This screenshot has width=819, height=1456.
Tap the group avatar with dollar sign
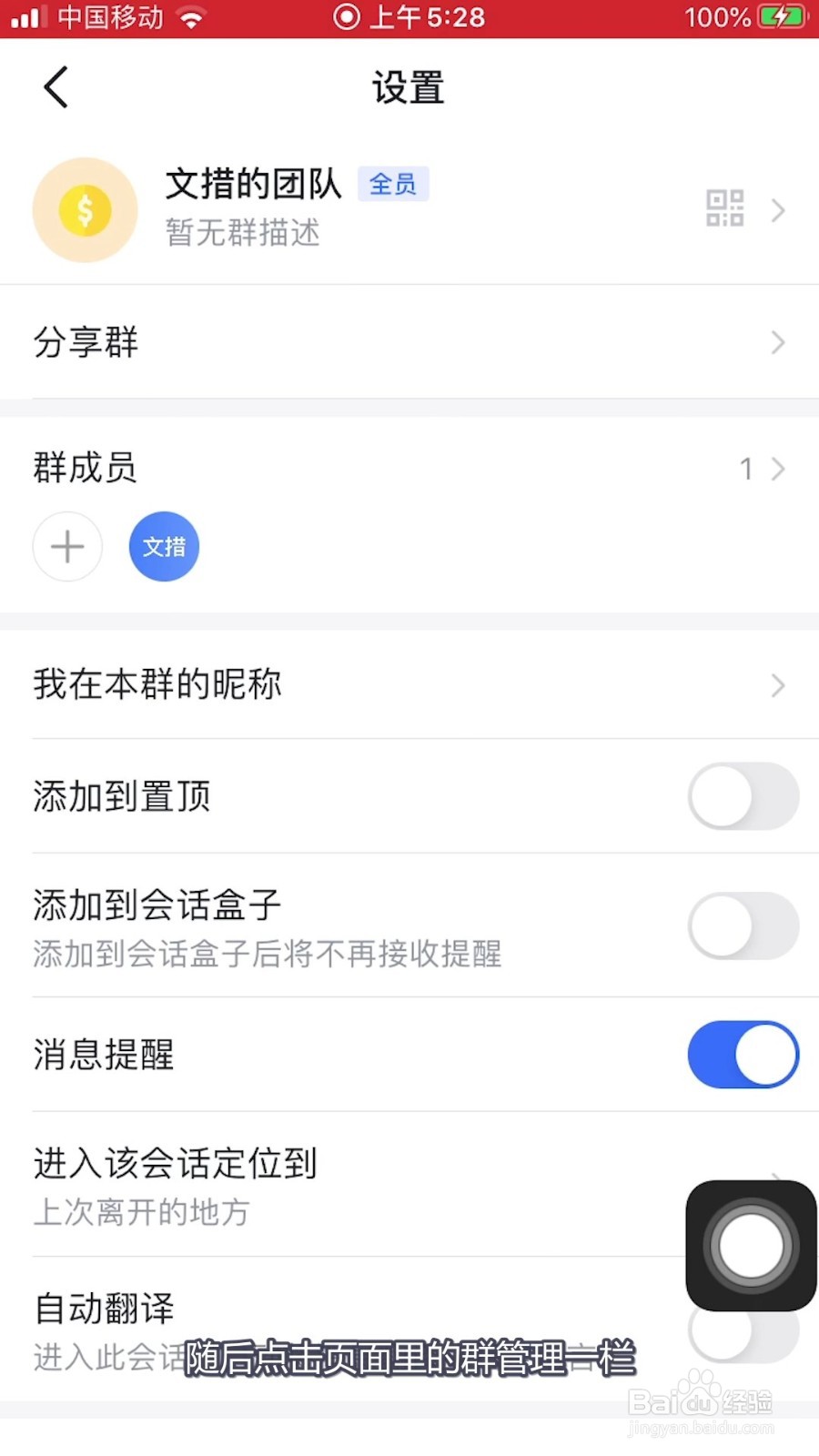click(x=85, y=209)
